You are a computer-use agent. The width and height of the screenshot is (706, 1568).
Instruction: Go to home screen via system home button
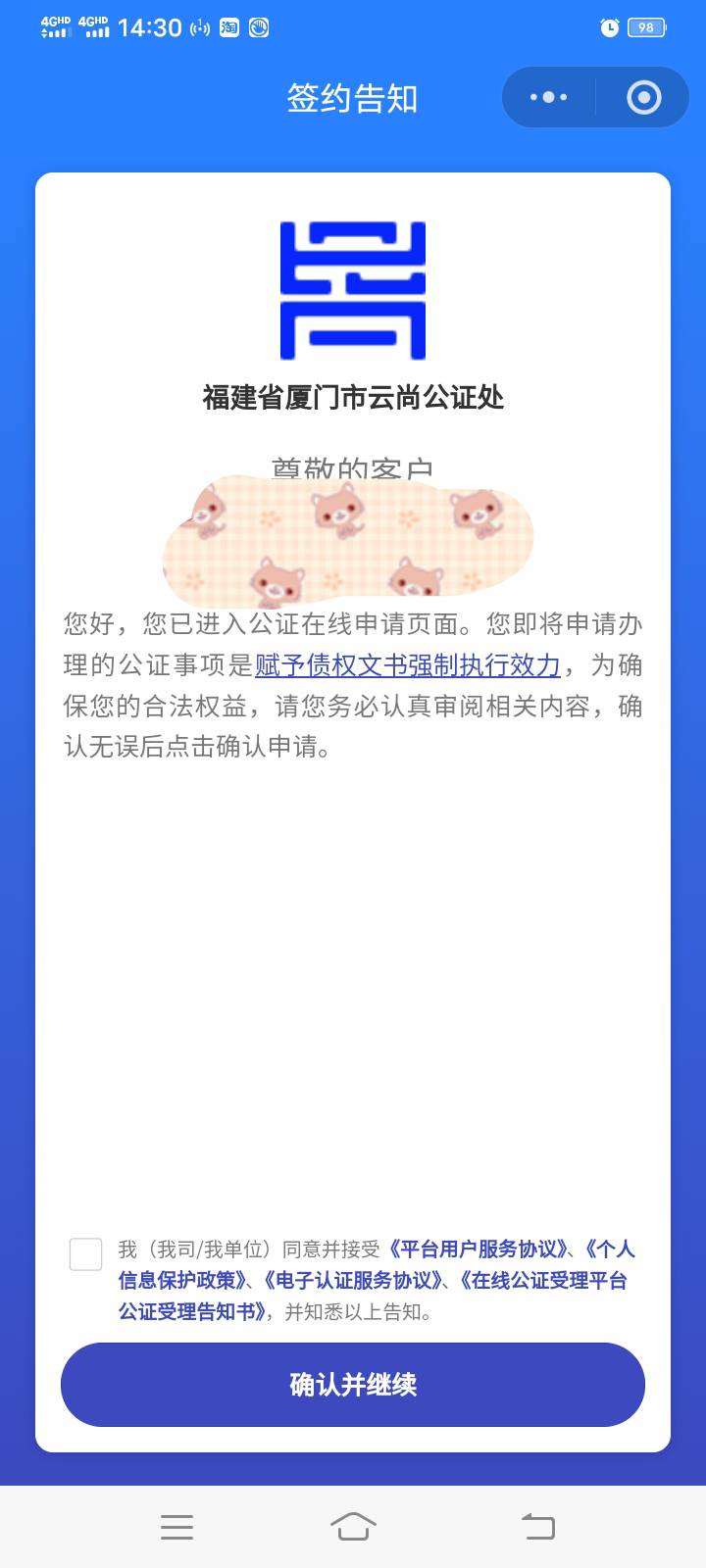coord(353,1527)
